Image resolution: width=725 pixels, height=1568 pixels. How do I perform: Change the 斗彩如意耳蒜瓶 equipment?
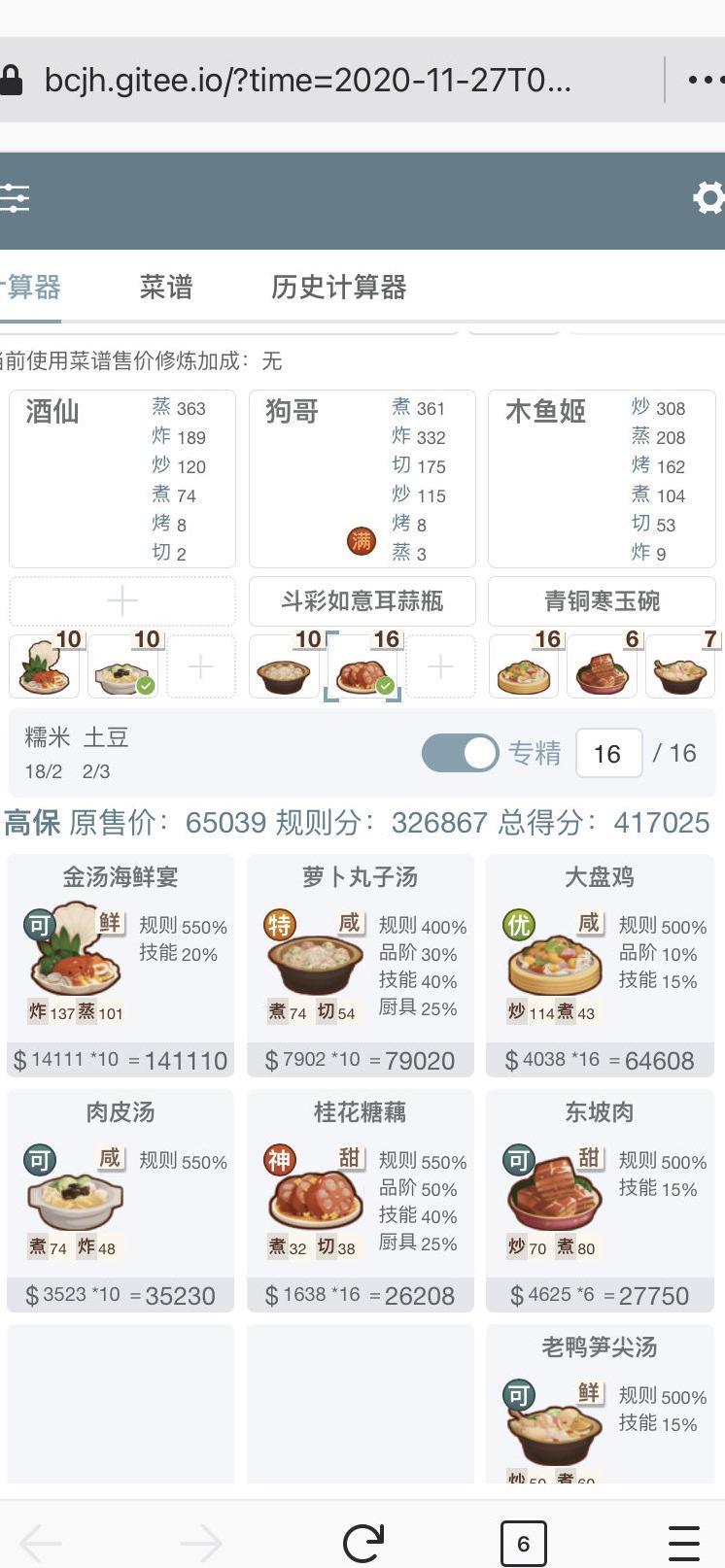362,601
